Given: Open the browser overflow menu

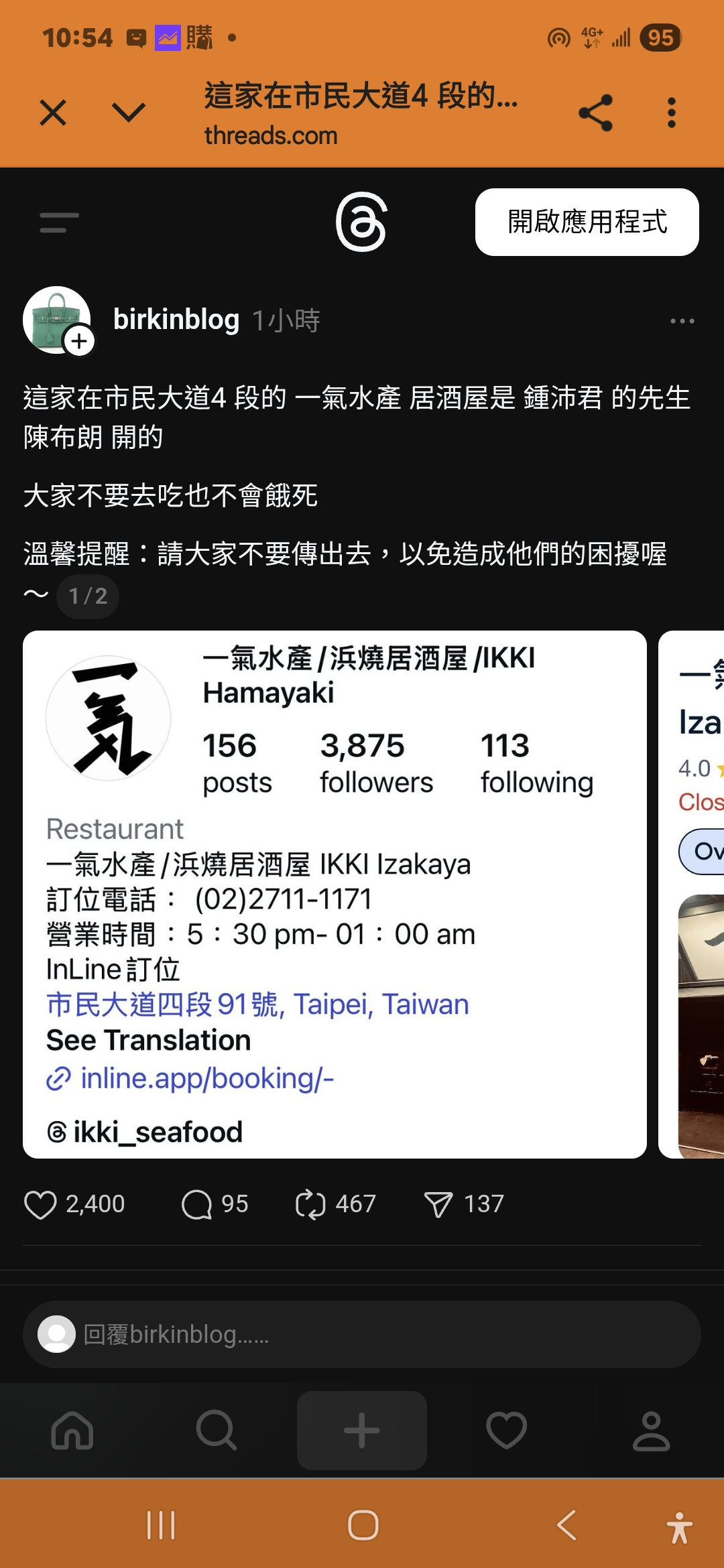Looking at the screenshot, I should click(671, 113).
